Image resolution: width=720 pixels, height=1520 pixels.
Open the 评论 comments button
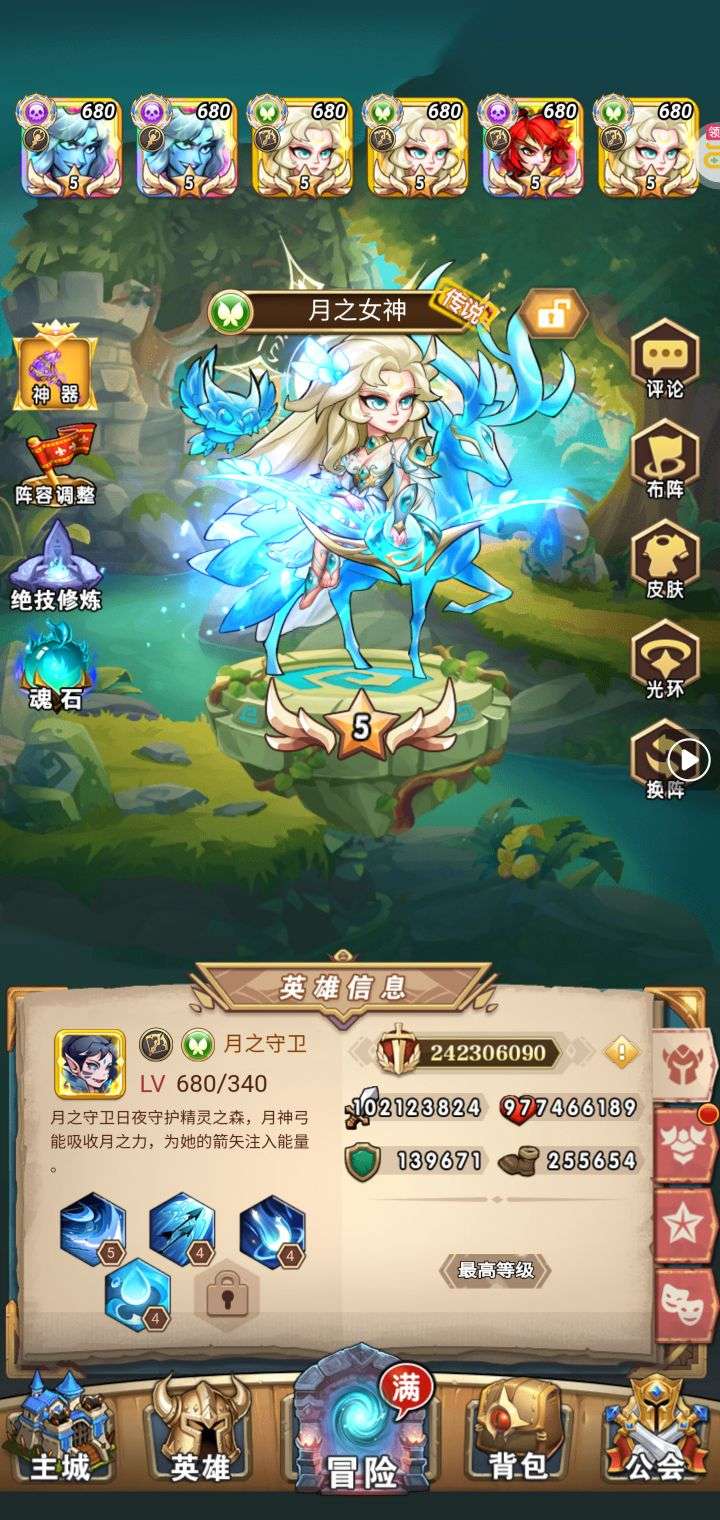664,359
